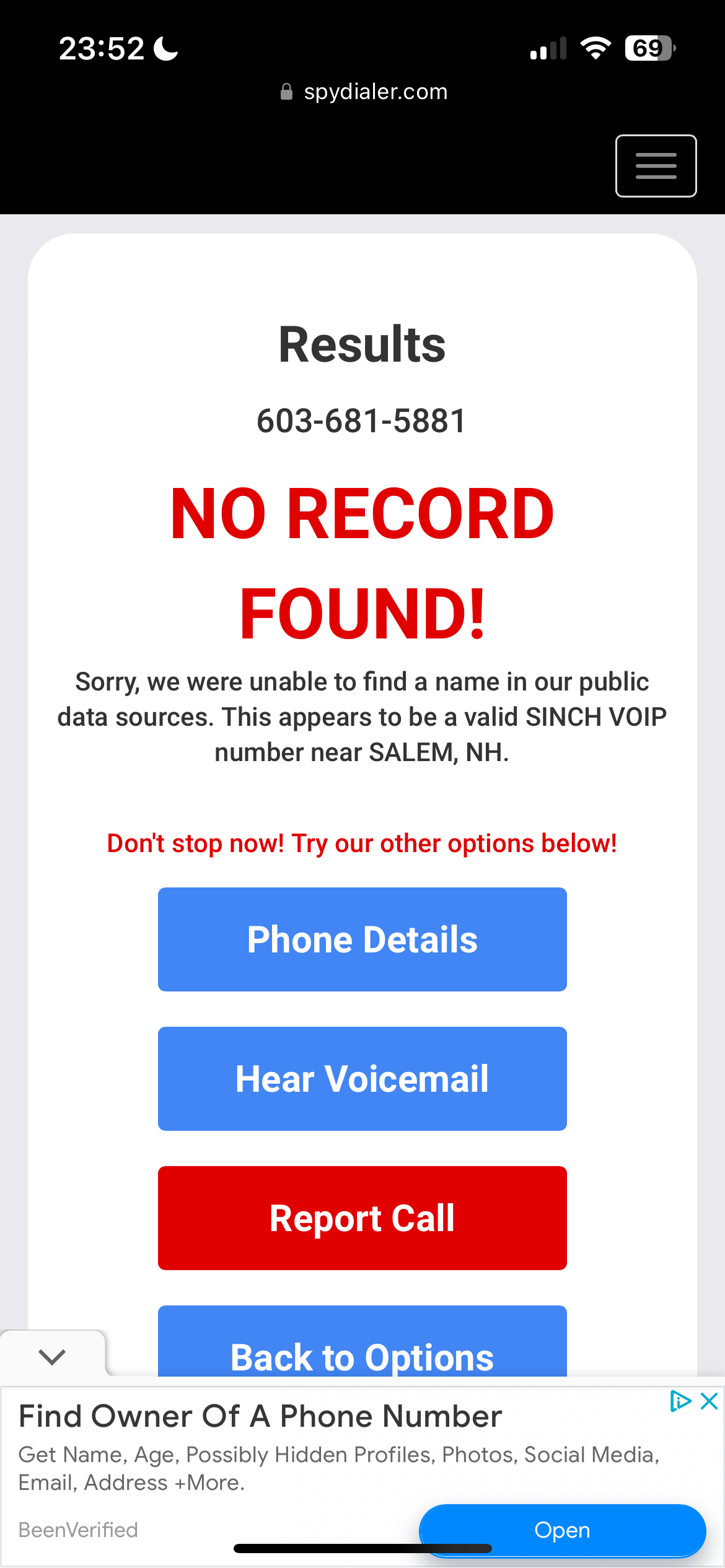Collapse the ad with the chevron

(52, 1356)
